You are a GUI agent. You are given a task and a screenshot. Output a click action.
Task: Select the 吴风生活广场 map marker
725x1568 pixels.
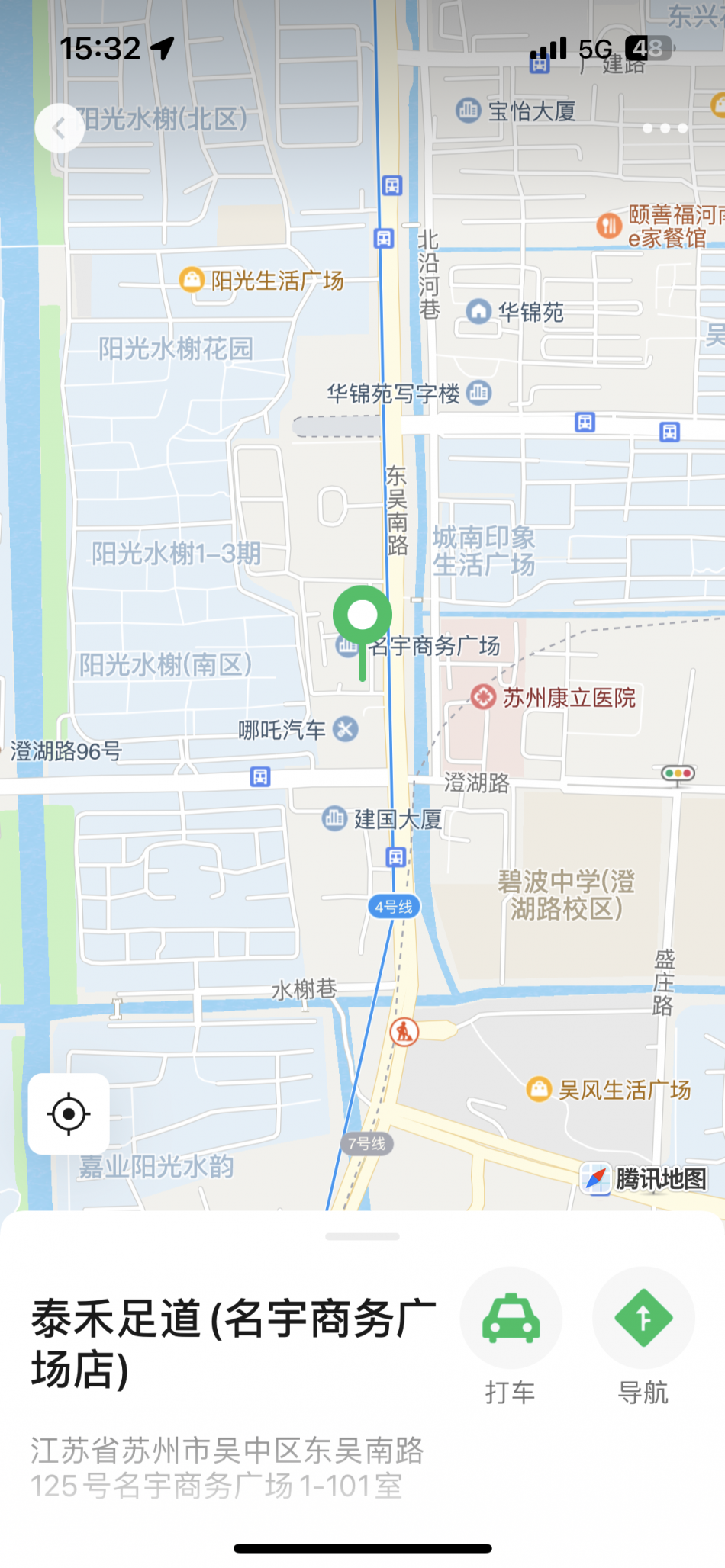click(540, 1089)
